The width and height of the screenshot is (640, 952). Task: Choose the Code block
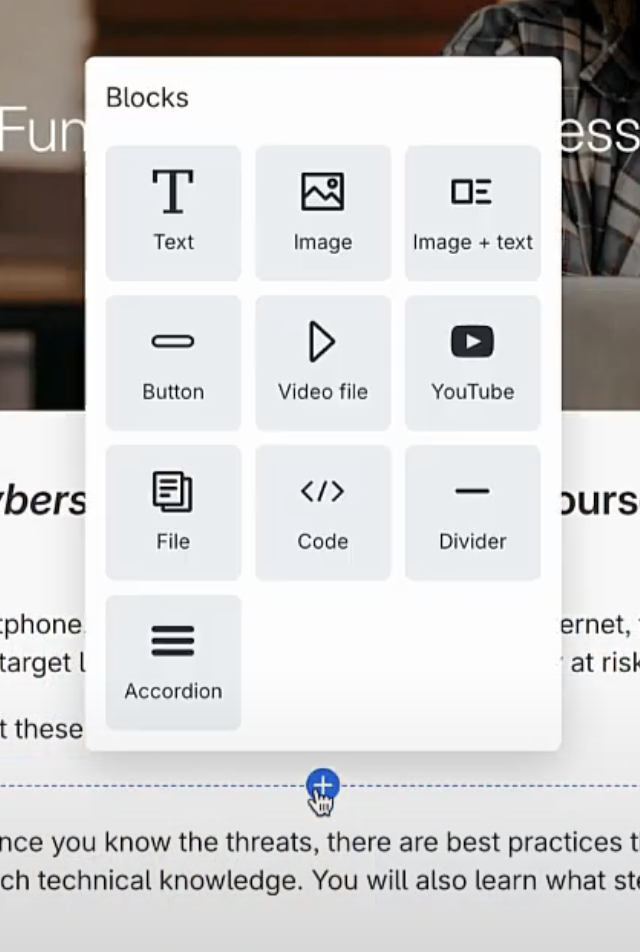[x=323, y=512]
